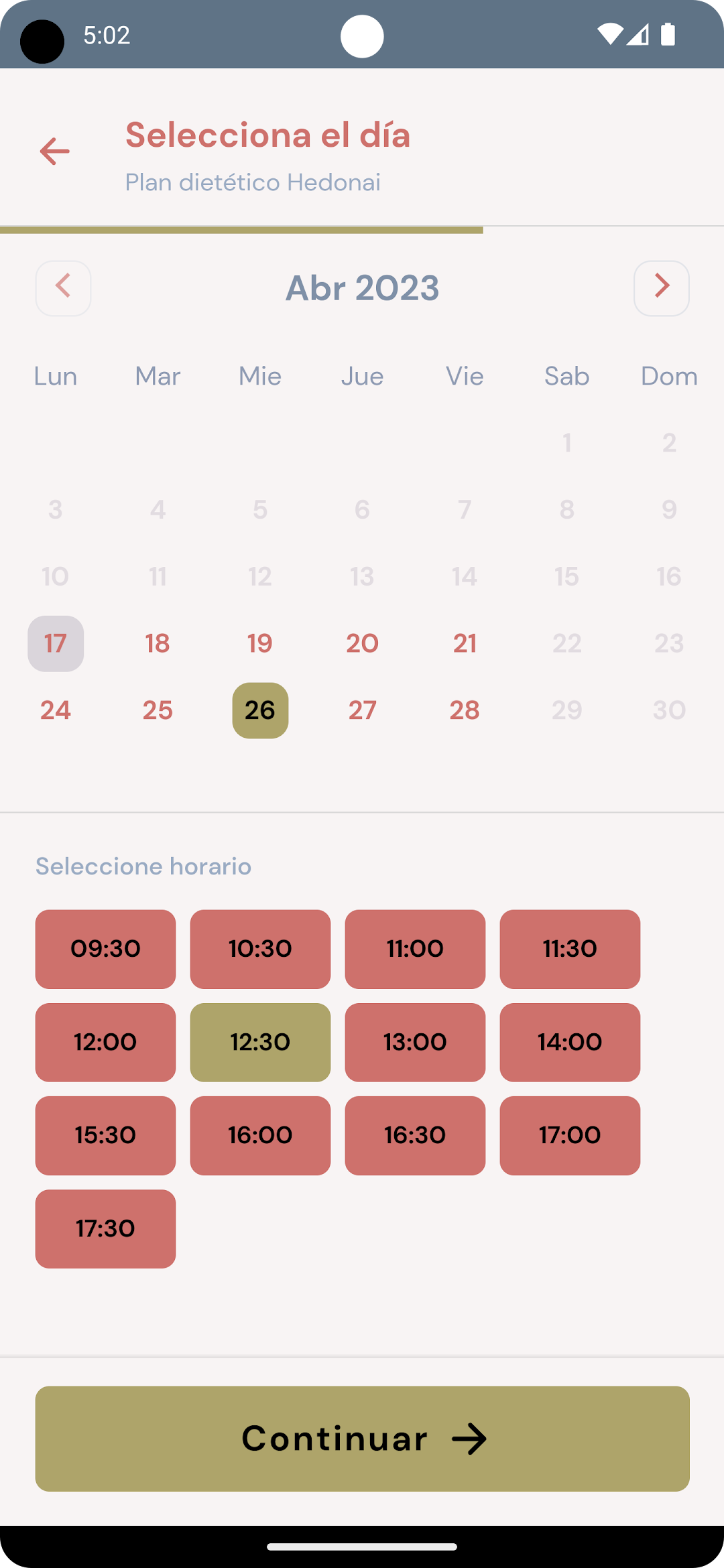Tap the 13:00 time option
The height and width of the screenshot is (1568, 724).
coord(415,1042)
